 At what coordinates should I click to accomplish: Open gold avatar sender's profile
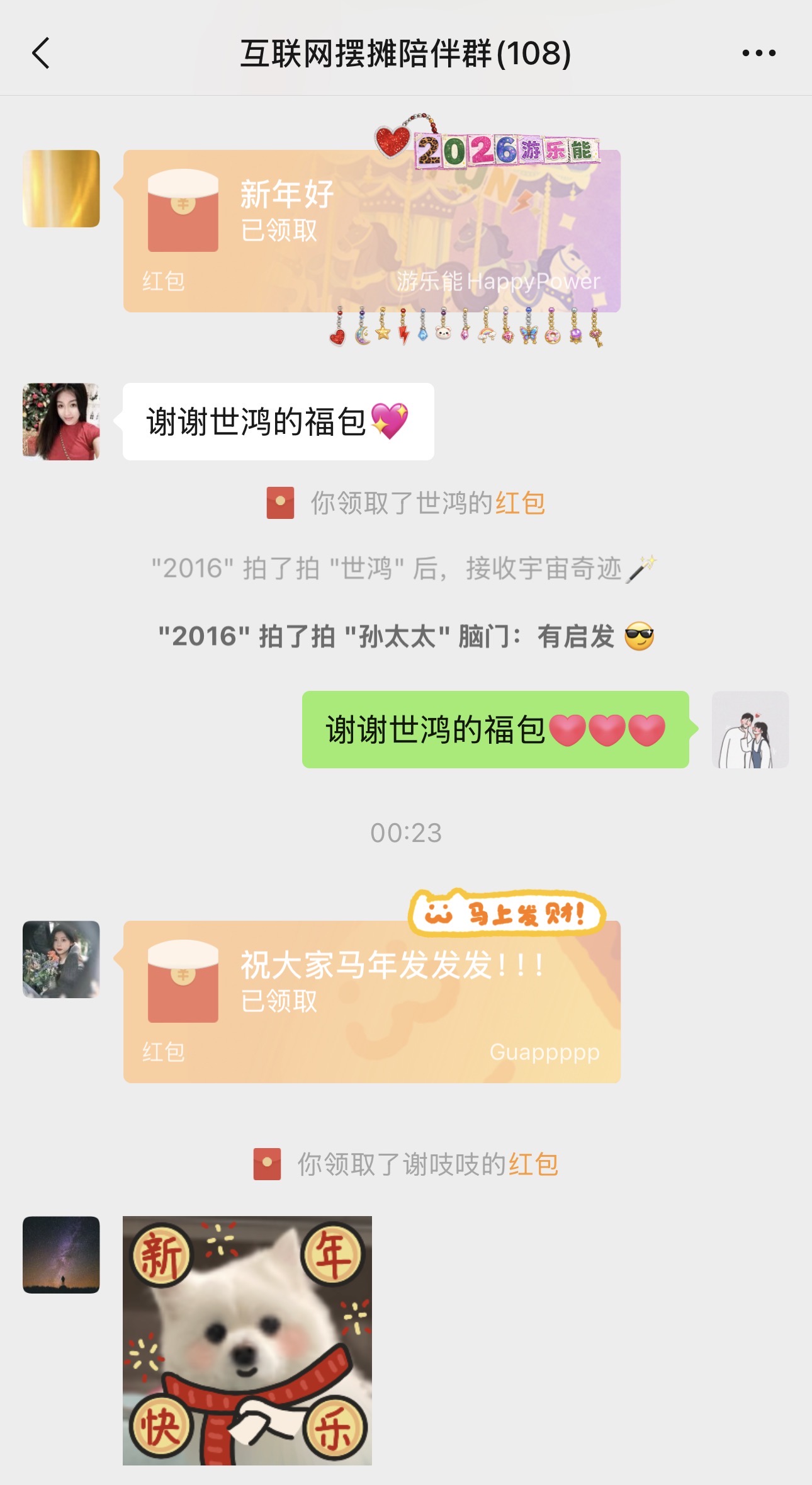[x=61, y=188]
